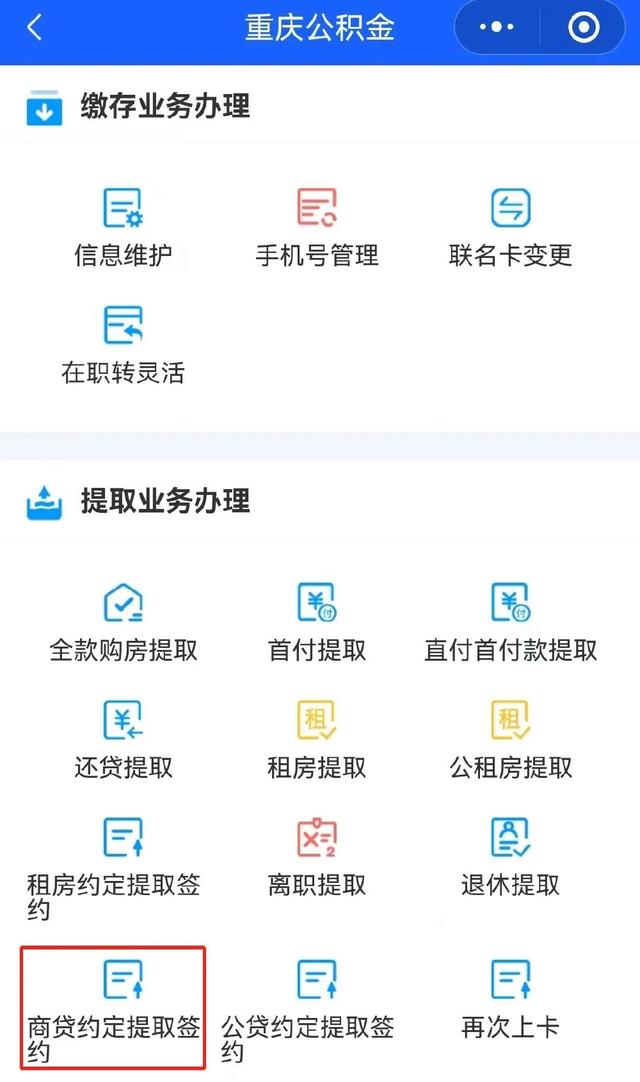
Task: Open 首付提取
Action: [x=317, y=623]
